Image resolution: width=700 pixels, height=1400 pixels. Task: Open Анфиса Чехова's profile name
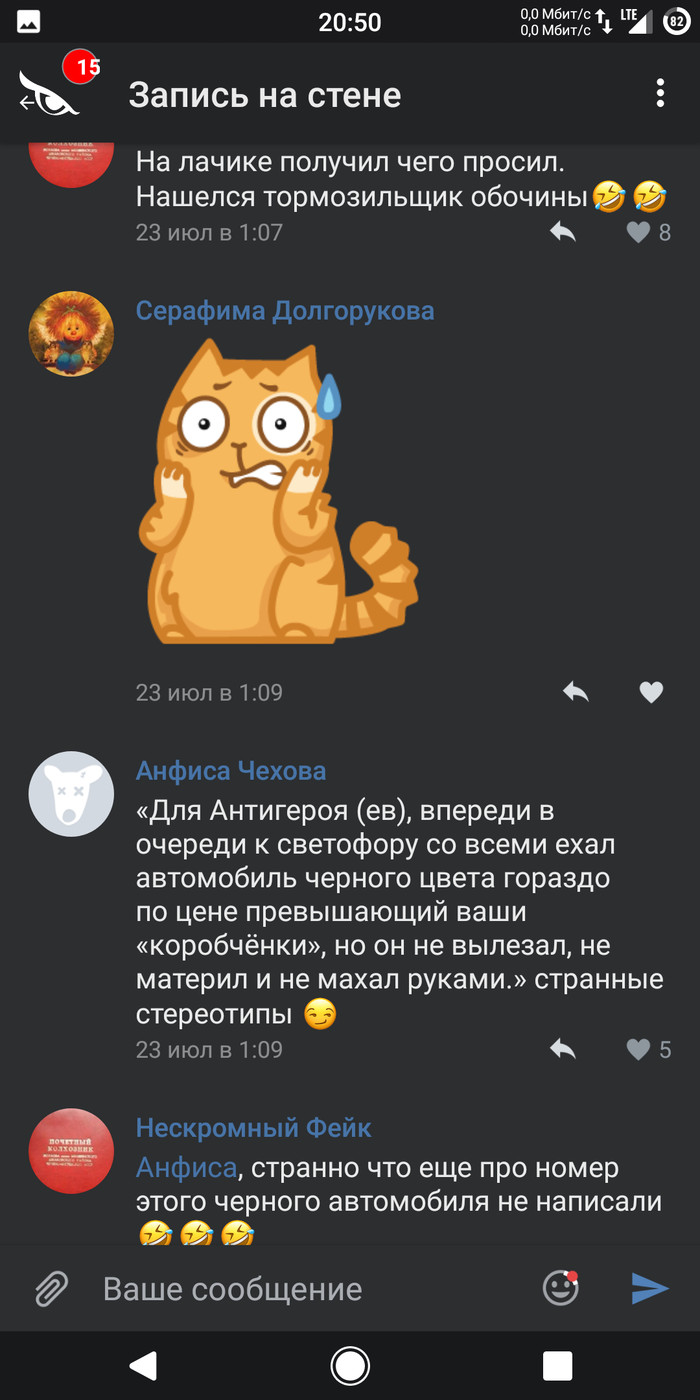point(231,771)
